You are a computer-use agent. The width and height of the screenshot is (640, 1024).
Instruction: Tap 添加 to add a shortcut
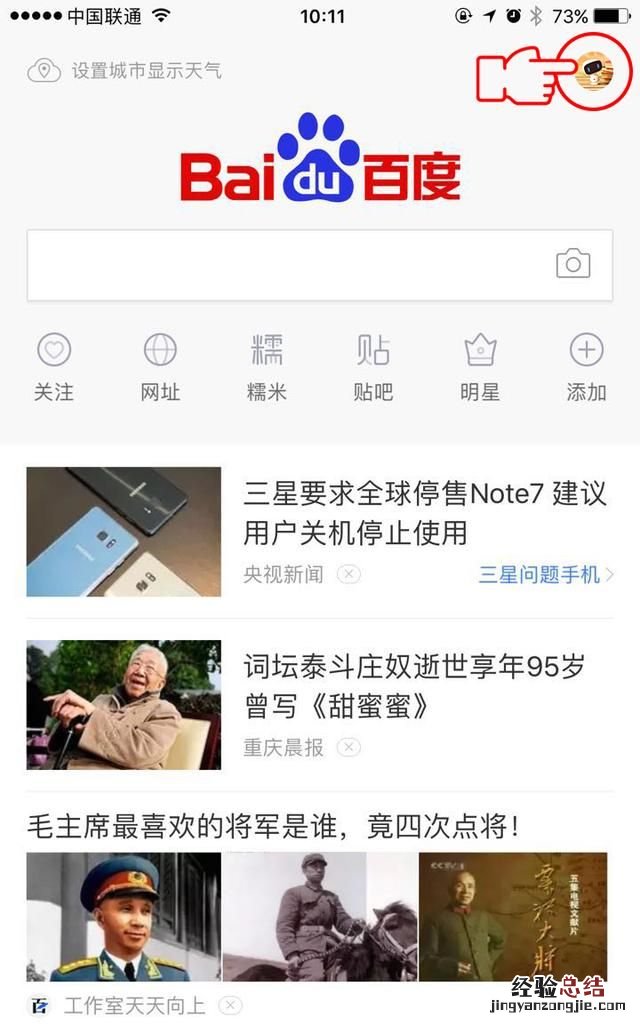[586, 367]
